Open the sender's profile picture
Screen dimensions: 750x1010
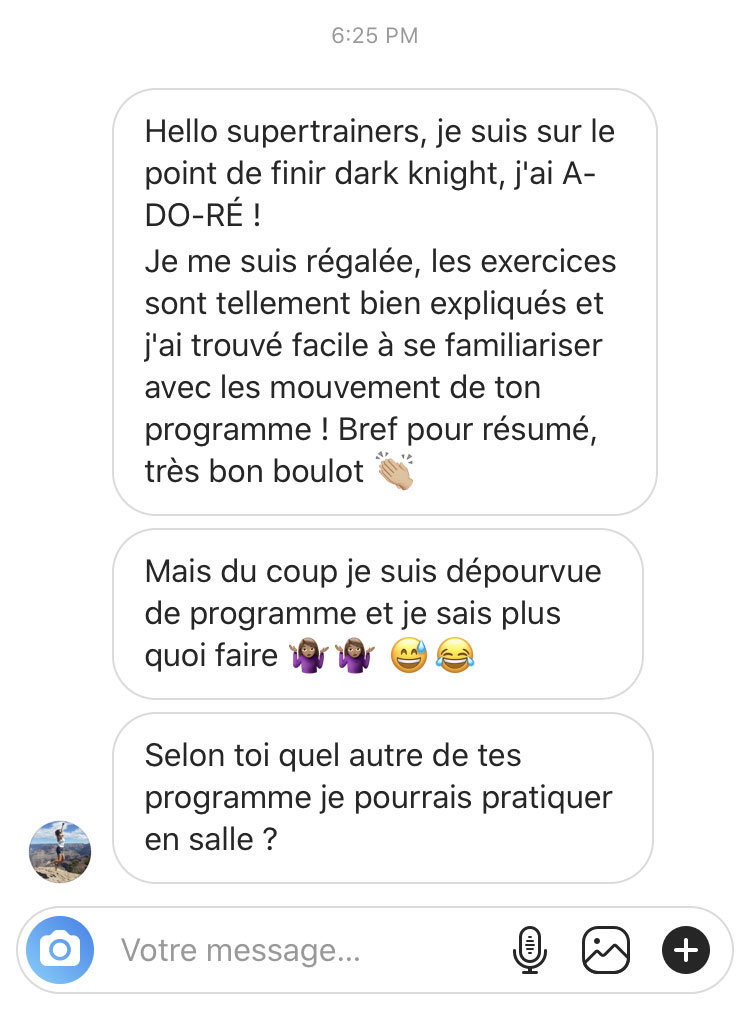tap(60, 852)
